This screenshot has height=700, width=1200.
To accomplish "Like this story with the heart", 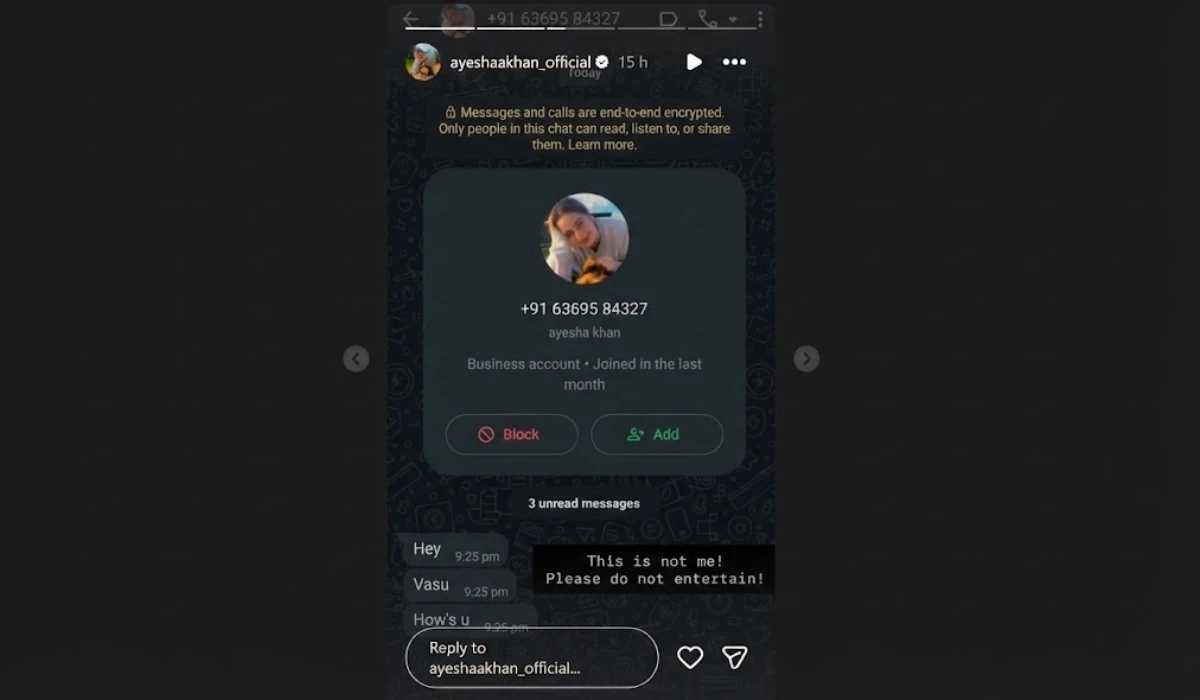I will coord(690,657).
